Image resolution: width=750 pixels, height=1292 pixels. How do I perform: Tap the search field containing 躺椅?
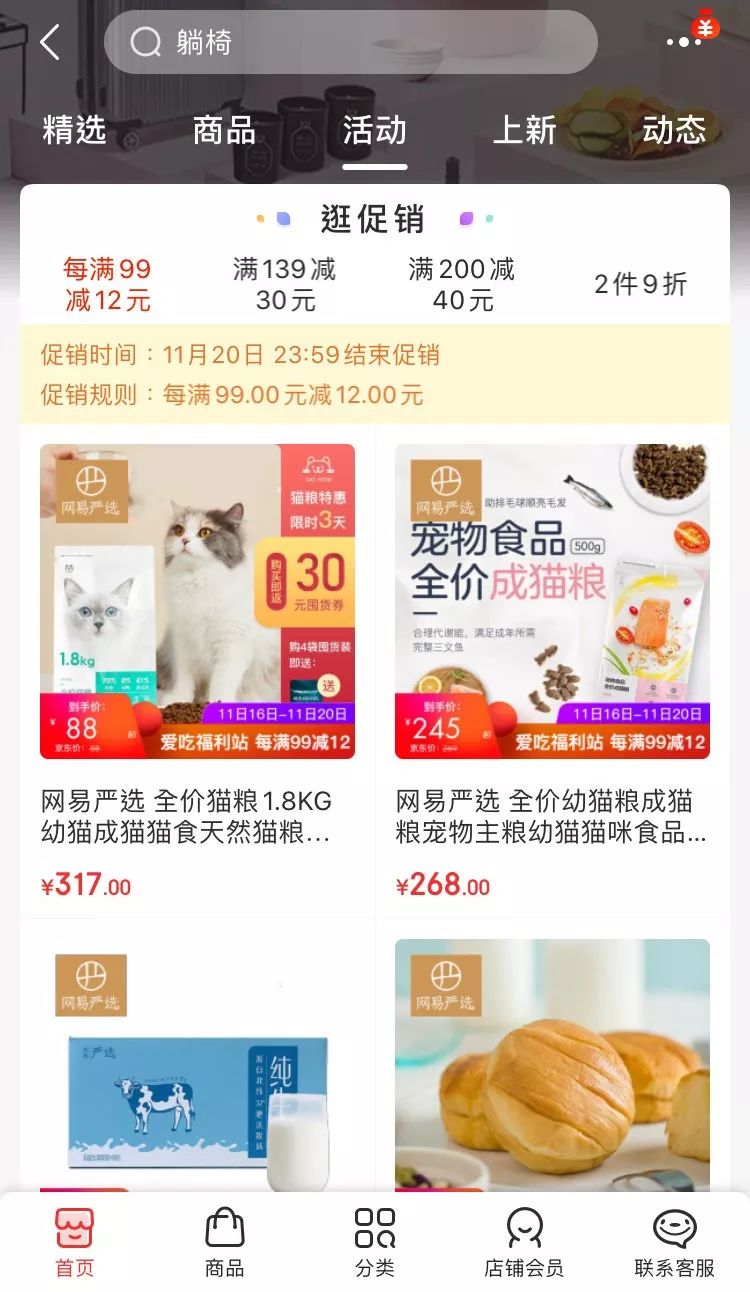click(350, 41)
